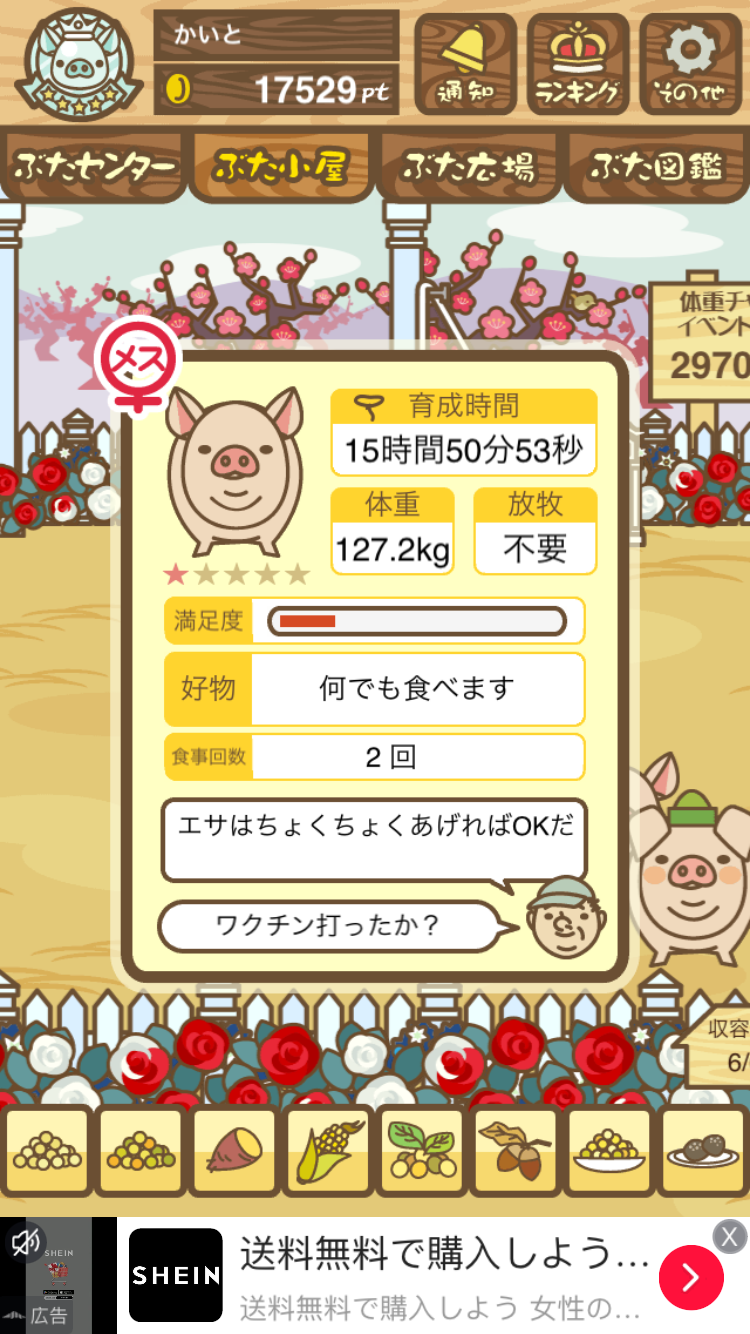Open the その他 settings gear
750x1334 pixels.
691,62
